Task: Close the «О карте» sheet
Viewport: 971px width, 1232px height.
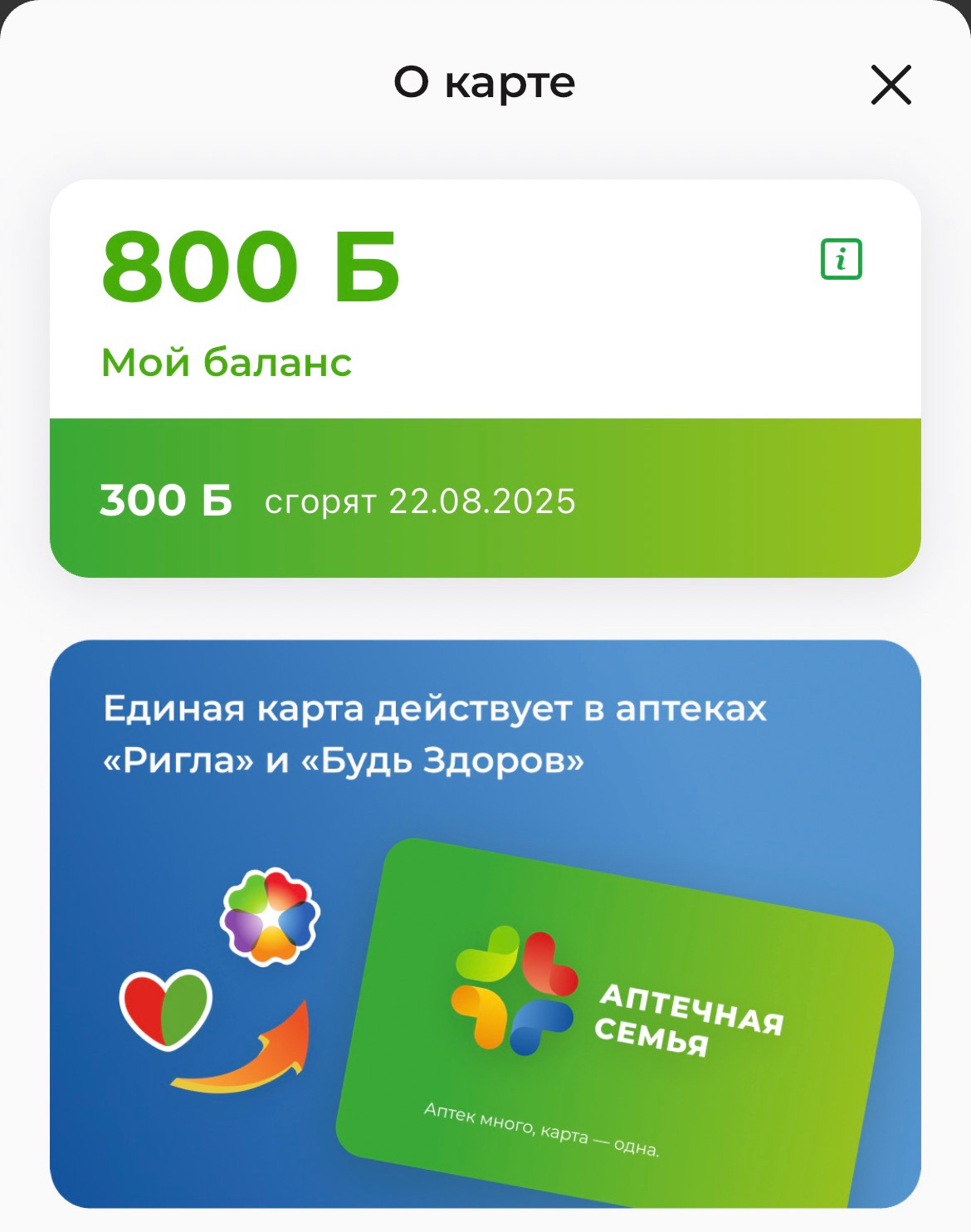Action: click(x=890, y=85)
